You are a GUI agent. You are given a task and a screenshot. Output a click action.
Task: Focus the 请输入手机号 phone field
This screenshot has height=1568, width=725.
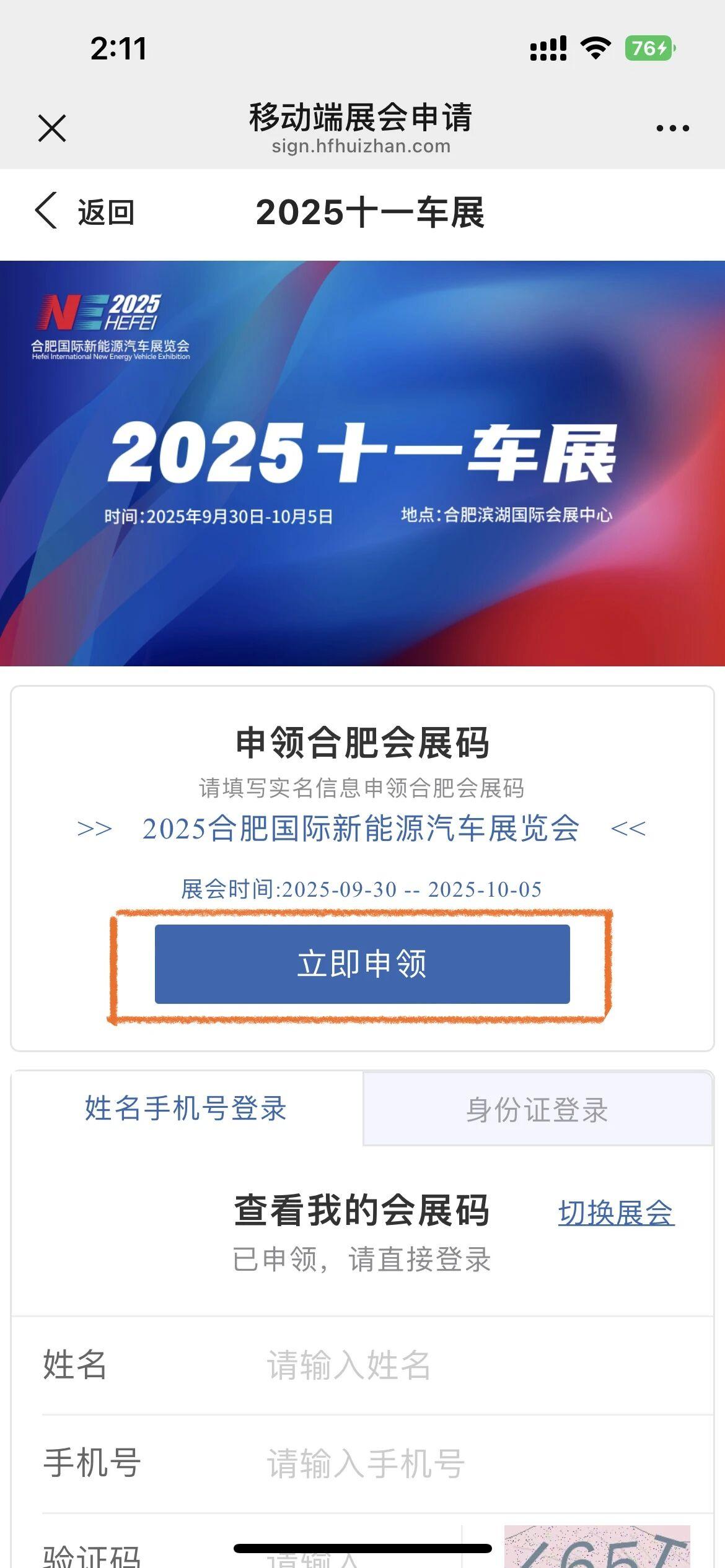pyautogui.click(x=471, y=1464)
